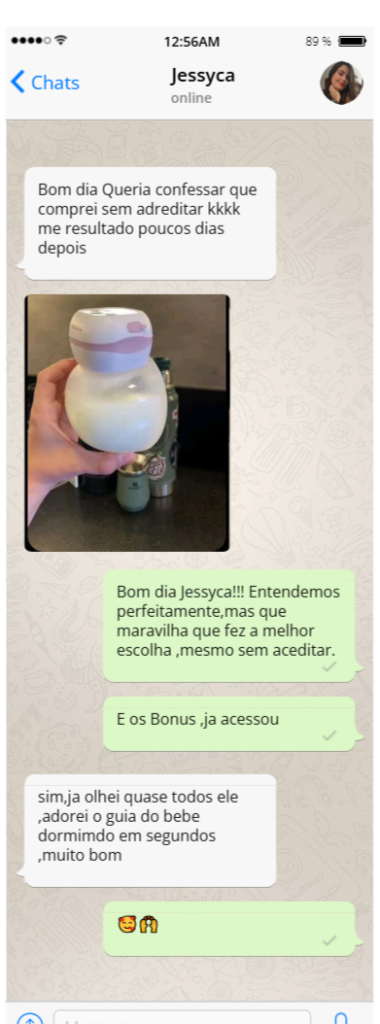Tap the message input field
This screenshot has width=380, height=1024.
click(182, 1017)
